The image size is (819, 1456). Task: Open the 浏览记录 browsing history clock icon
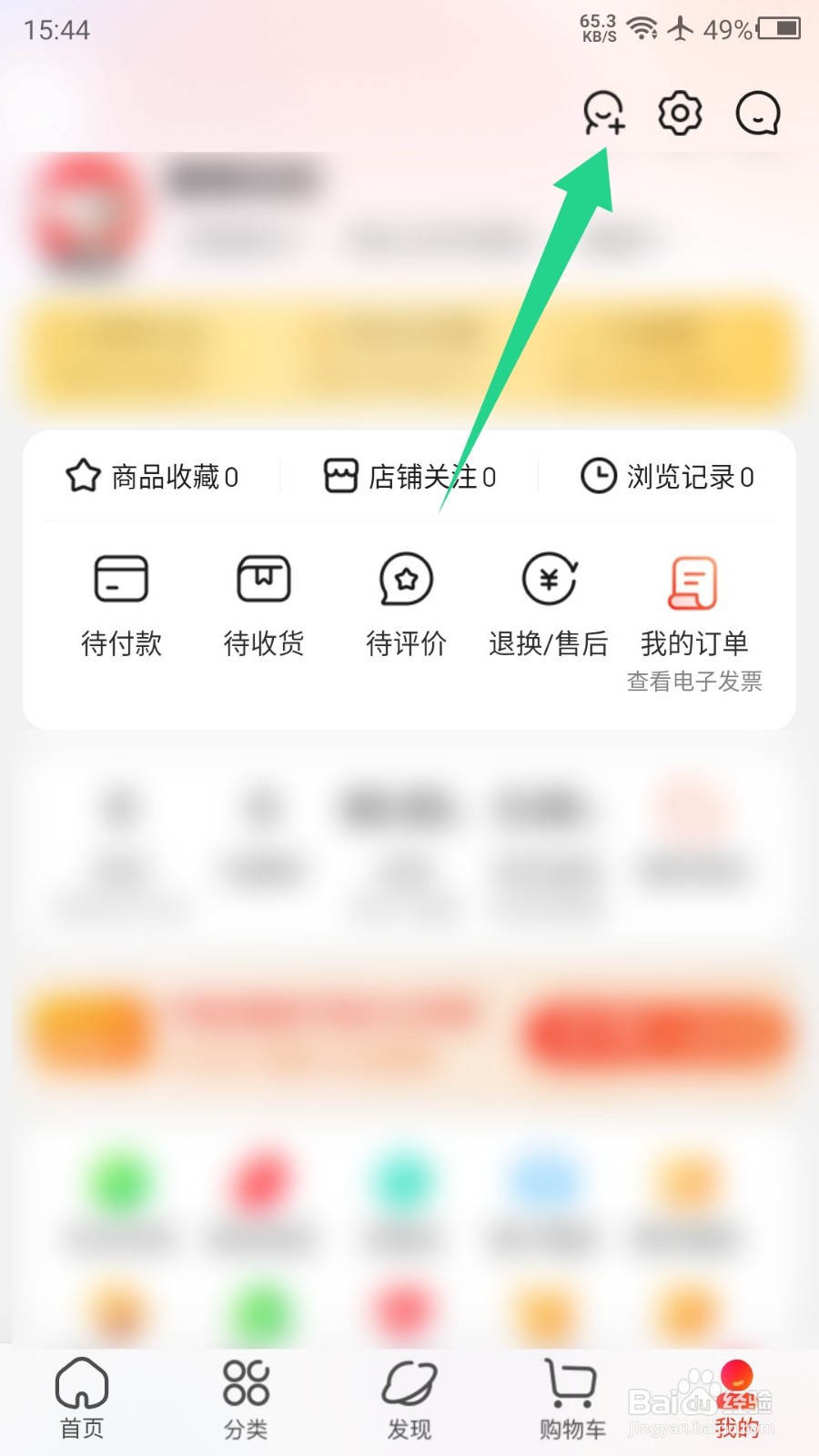pyautogui.click(x=598, y=475)
